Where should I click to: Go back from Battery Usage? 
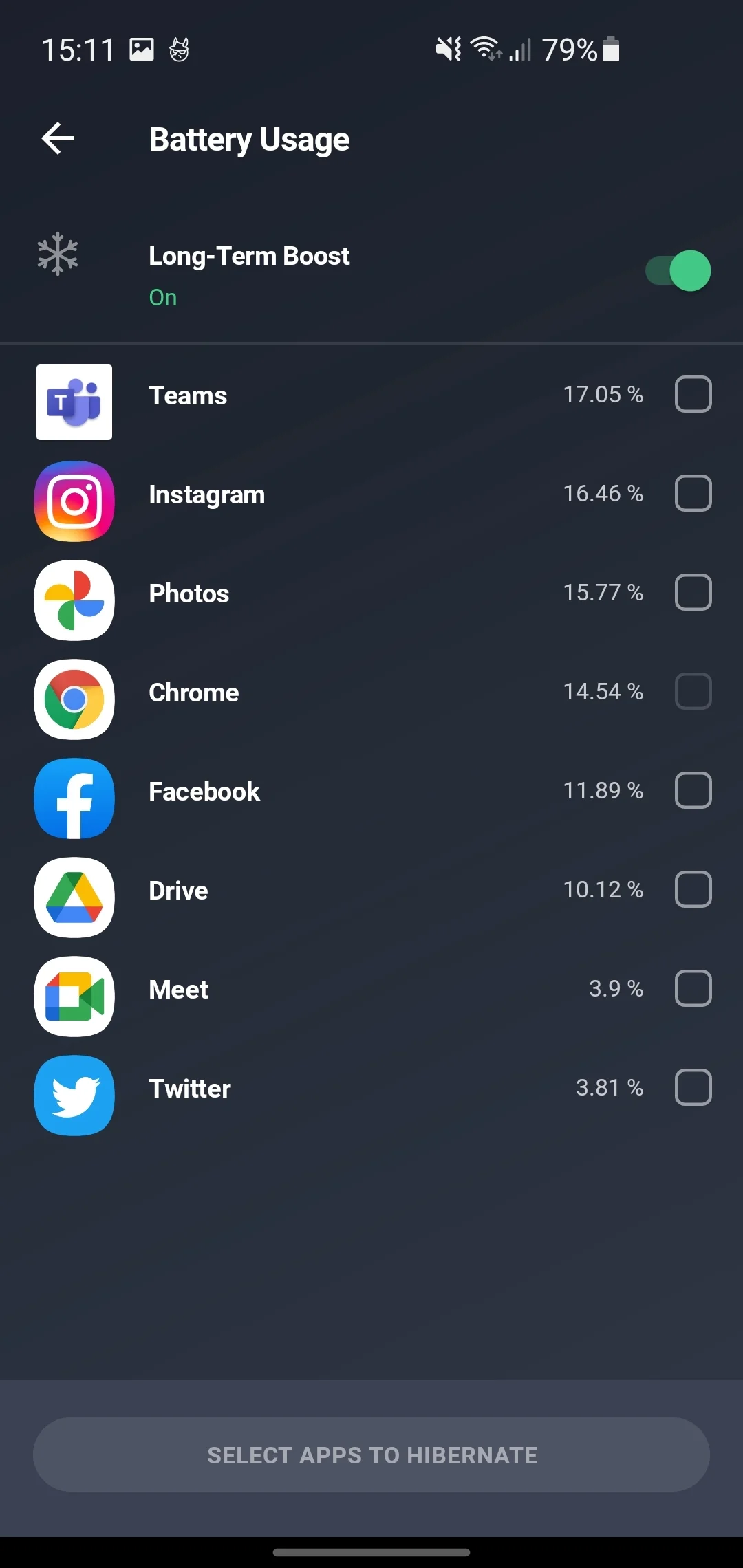coord(58,139)
